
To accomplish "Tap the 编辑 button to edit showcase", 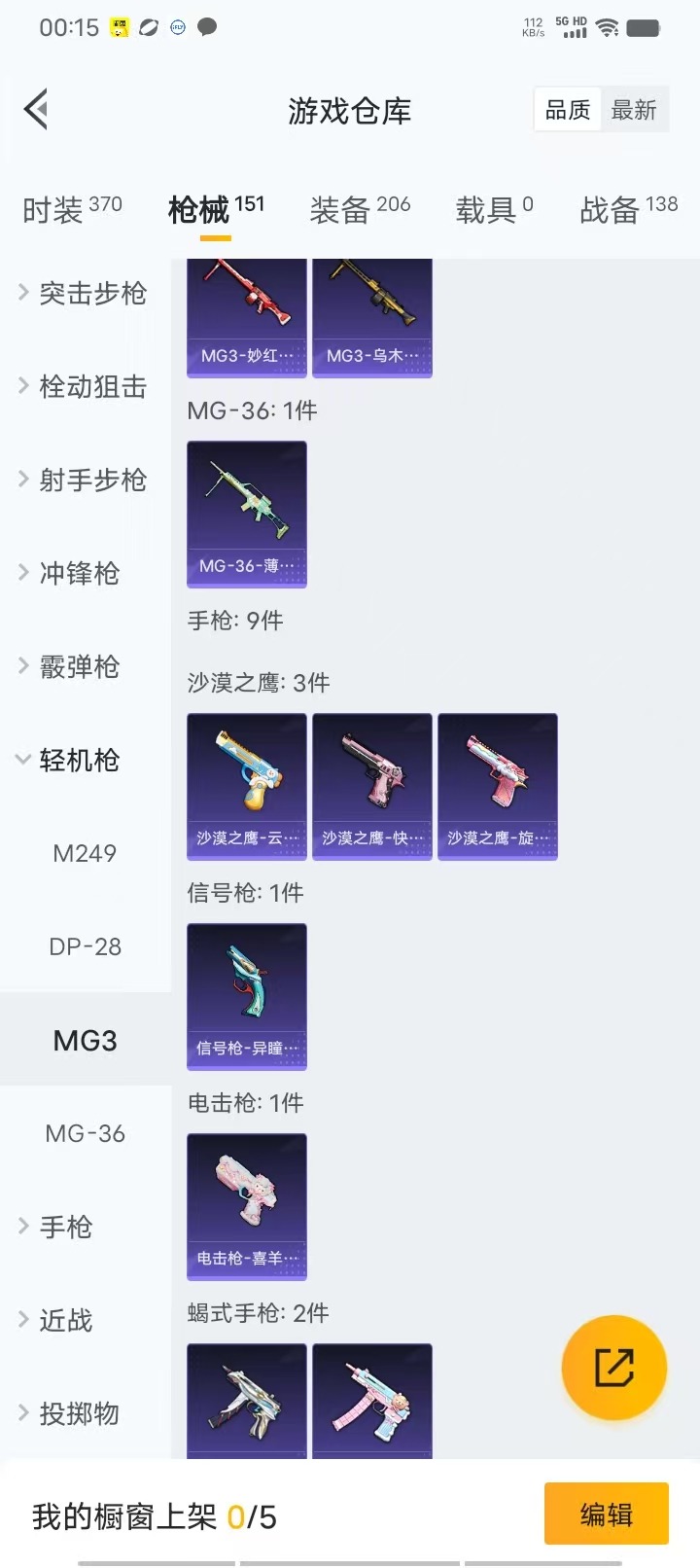I will pyautogui.click(x=606, y=1514).
